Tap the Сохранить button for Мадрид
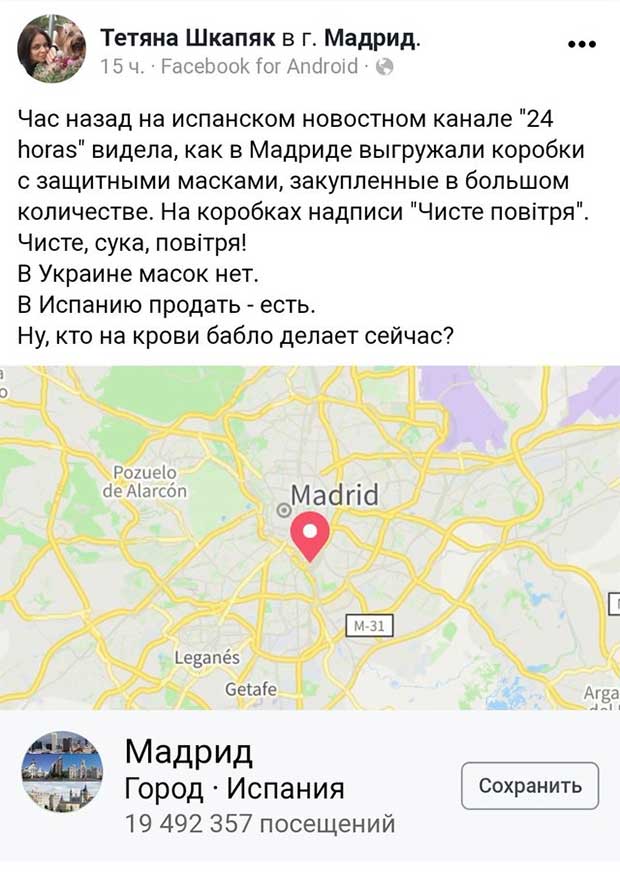This screenshot has height=872, width=620. (x=530, y=786)
